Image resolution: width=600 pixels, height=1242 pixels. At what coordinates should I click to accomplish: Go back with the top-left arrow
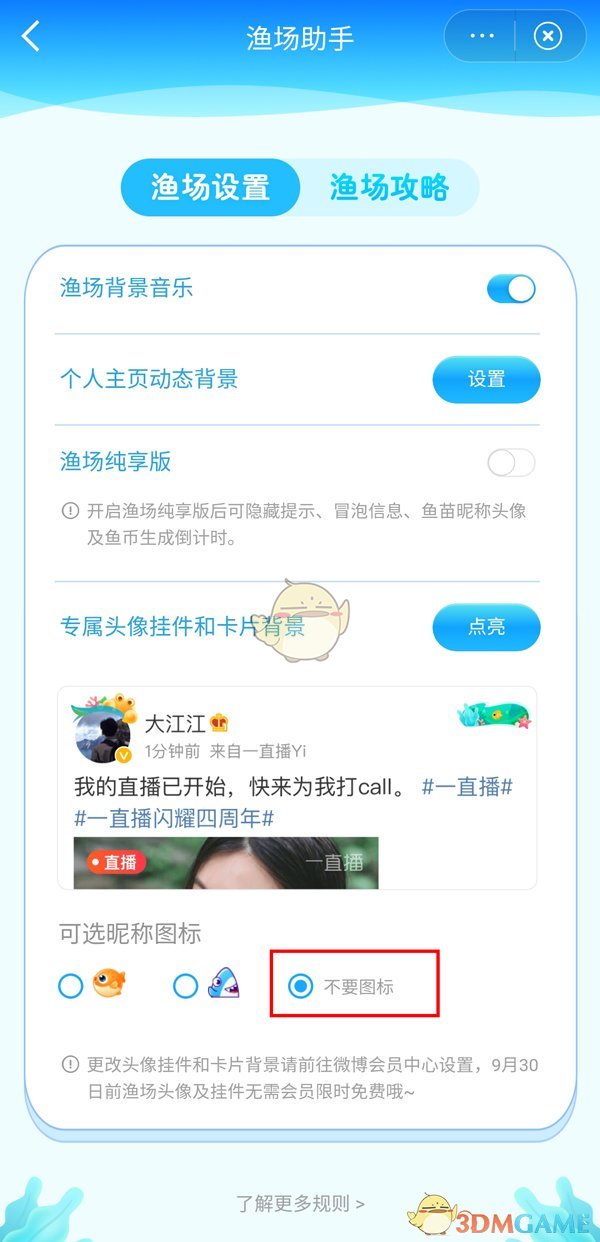coord(32,37)
